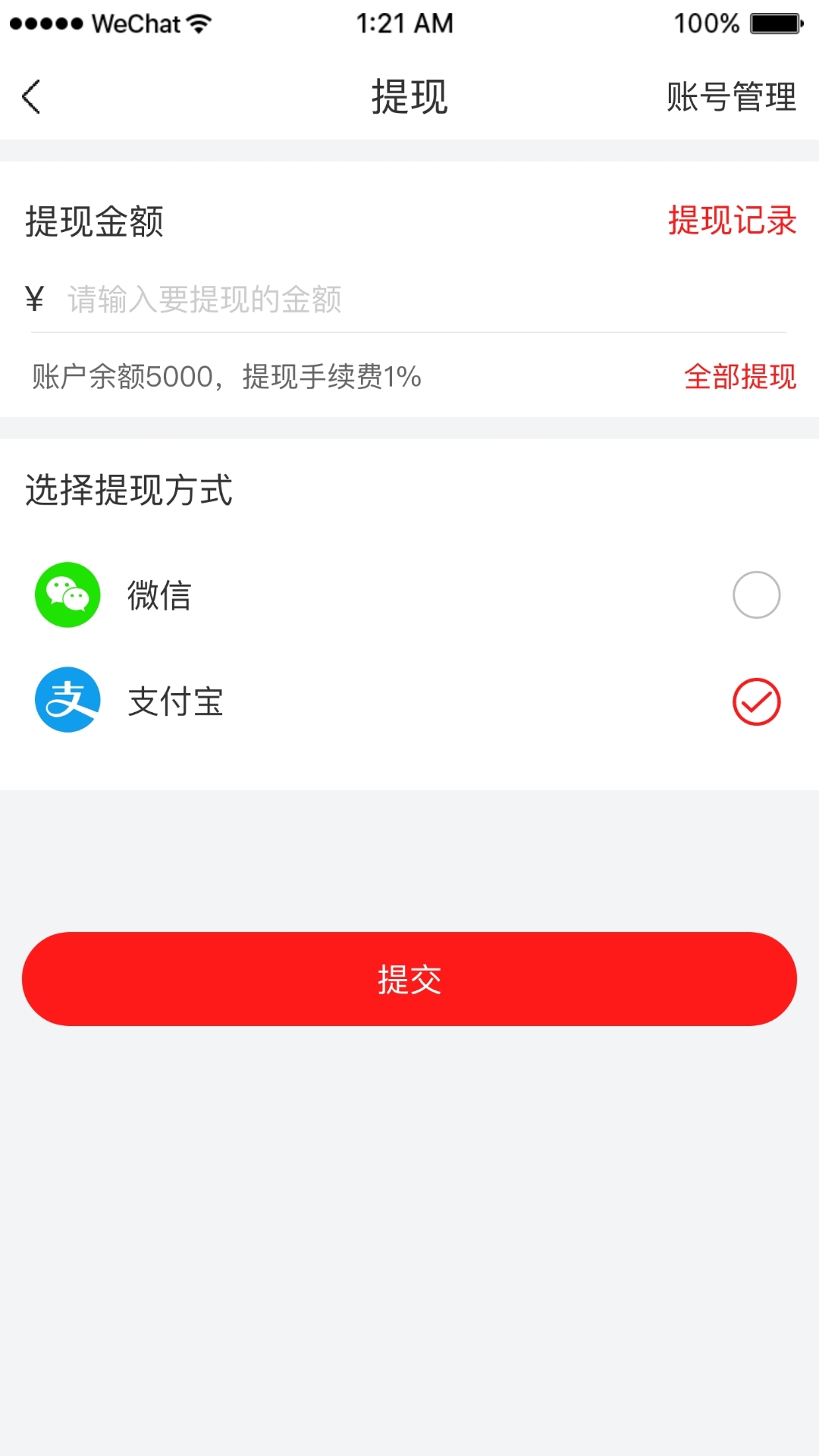Click the account balance 5000 text
Screen dimensions: 819x1456
(226, 375)
